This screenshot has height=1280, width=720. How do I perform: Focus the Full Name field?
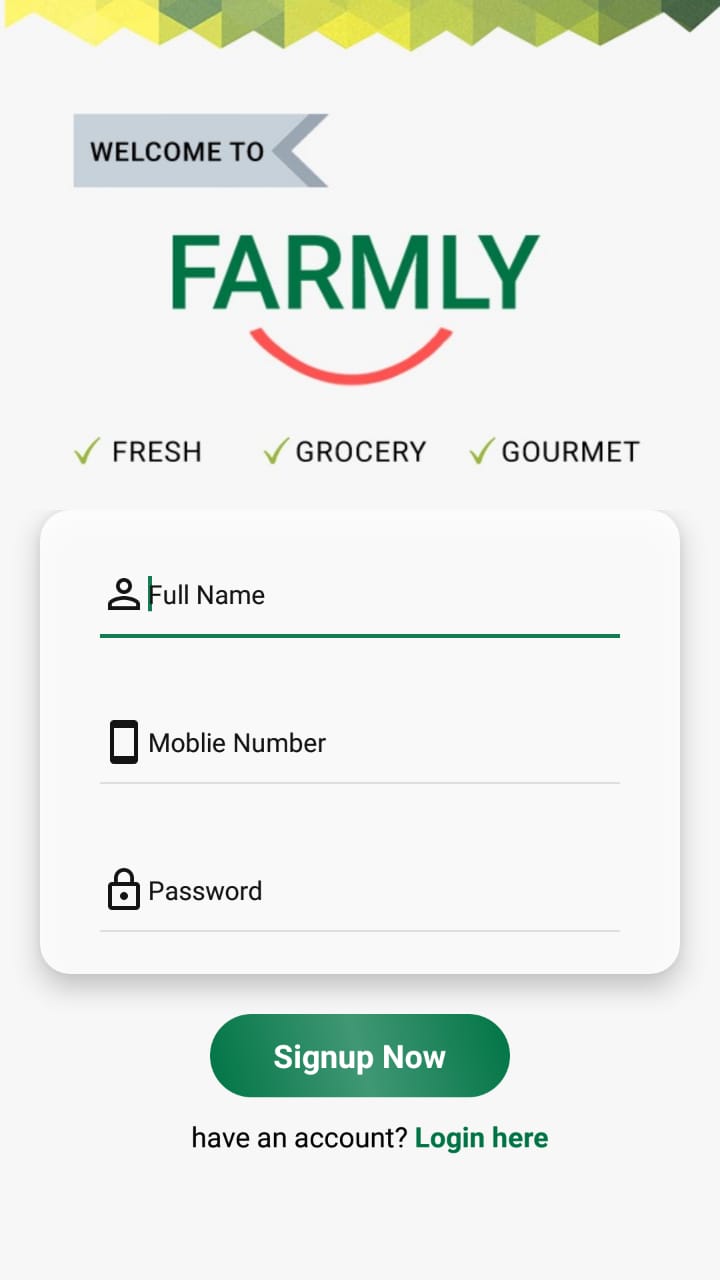click(x=360, y=595)
